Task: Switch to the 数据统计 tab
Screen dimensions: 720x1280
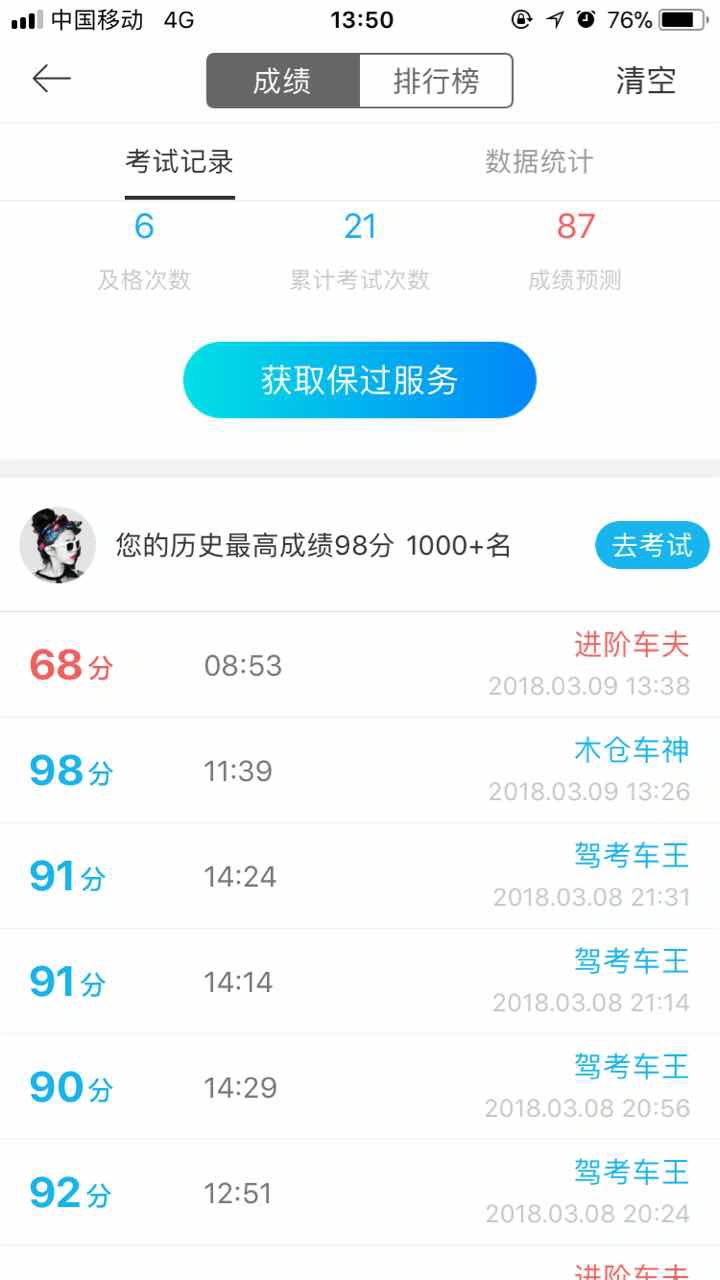Action: [539, 162]
